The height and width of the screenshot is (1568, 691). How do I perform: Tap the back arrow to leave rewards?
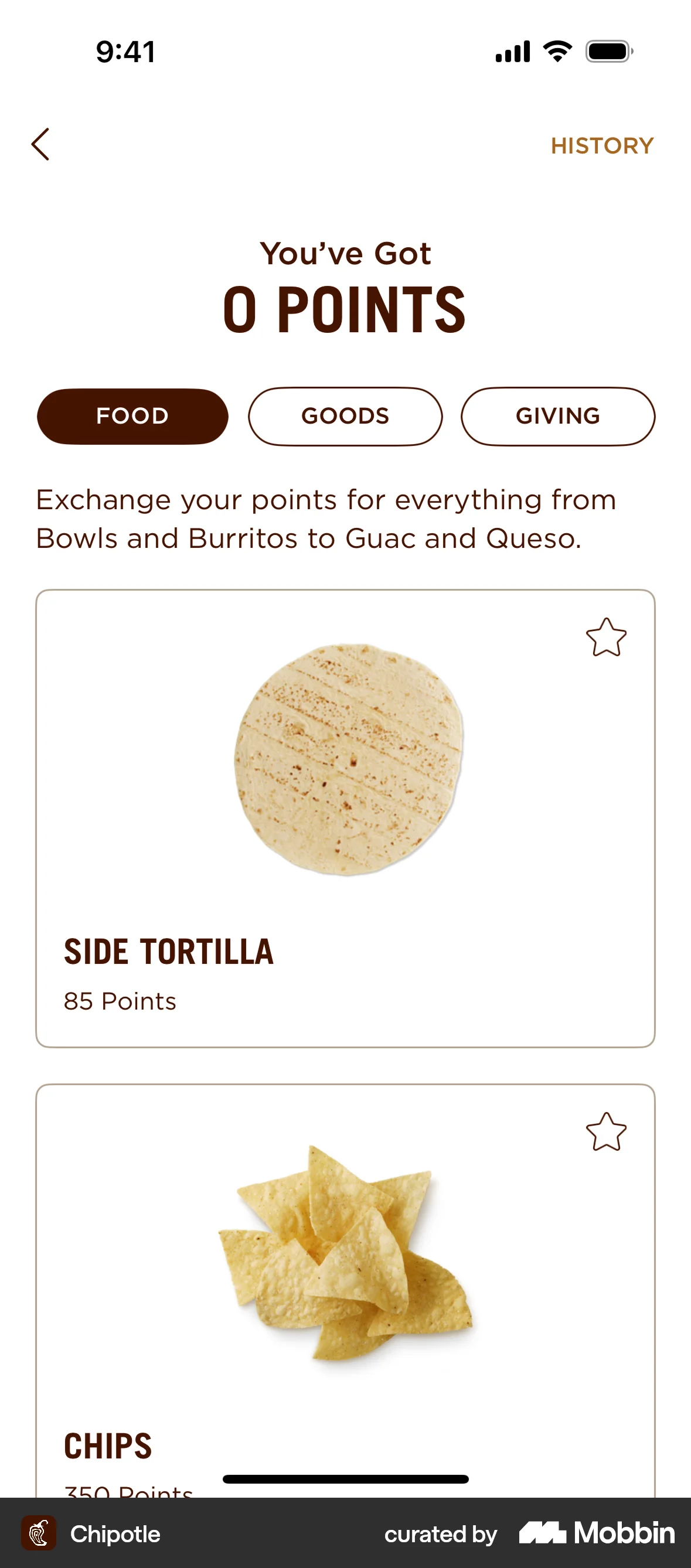pyautogui.click(x=41, y=145)
